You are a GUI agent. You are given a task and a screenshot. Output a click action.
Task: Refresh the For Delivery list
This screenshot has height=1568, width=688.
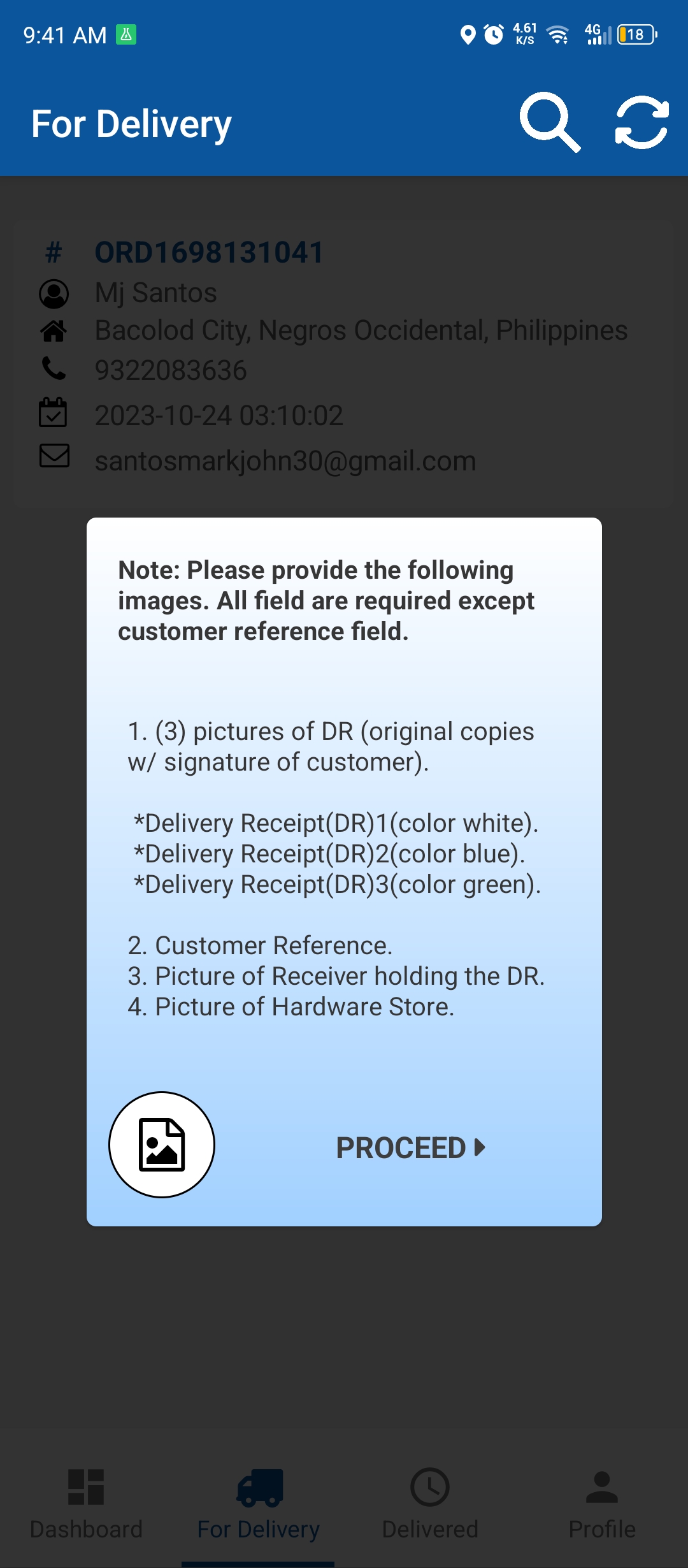coord(641,122)
